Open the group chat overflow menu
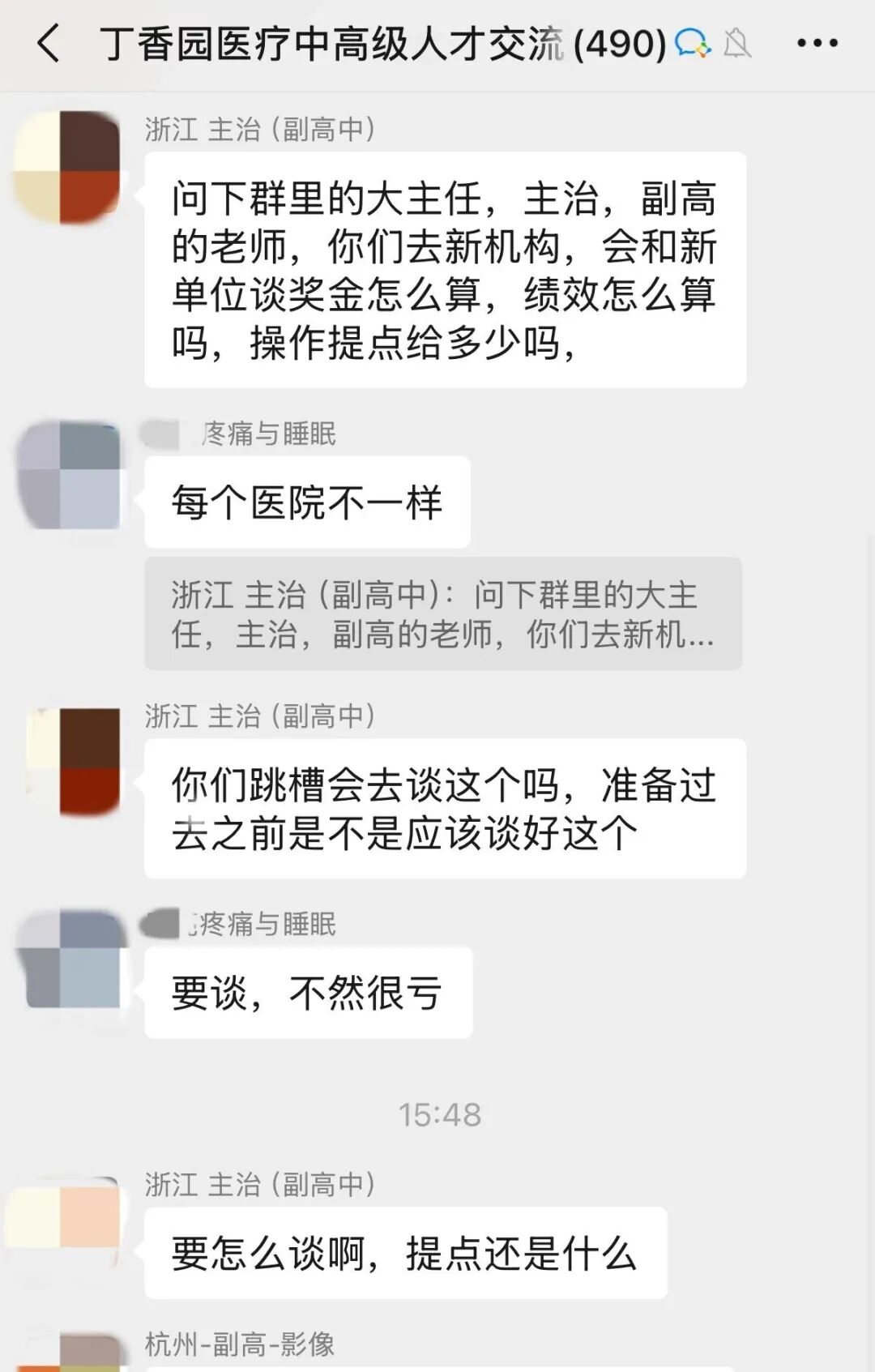Screen dimensions: 875x1372 [816, 43]
